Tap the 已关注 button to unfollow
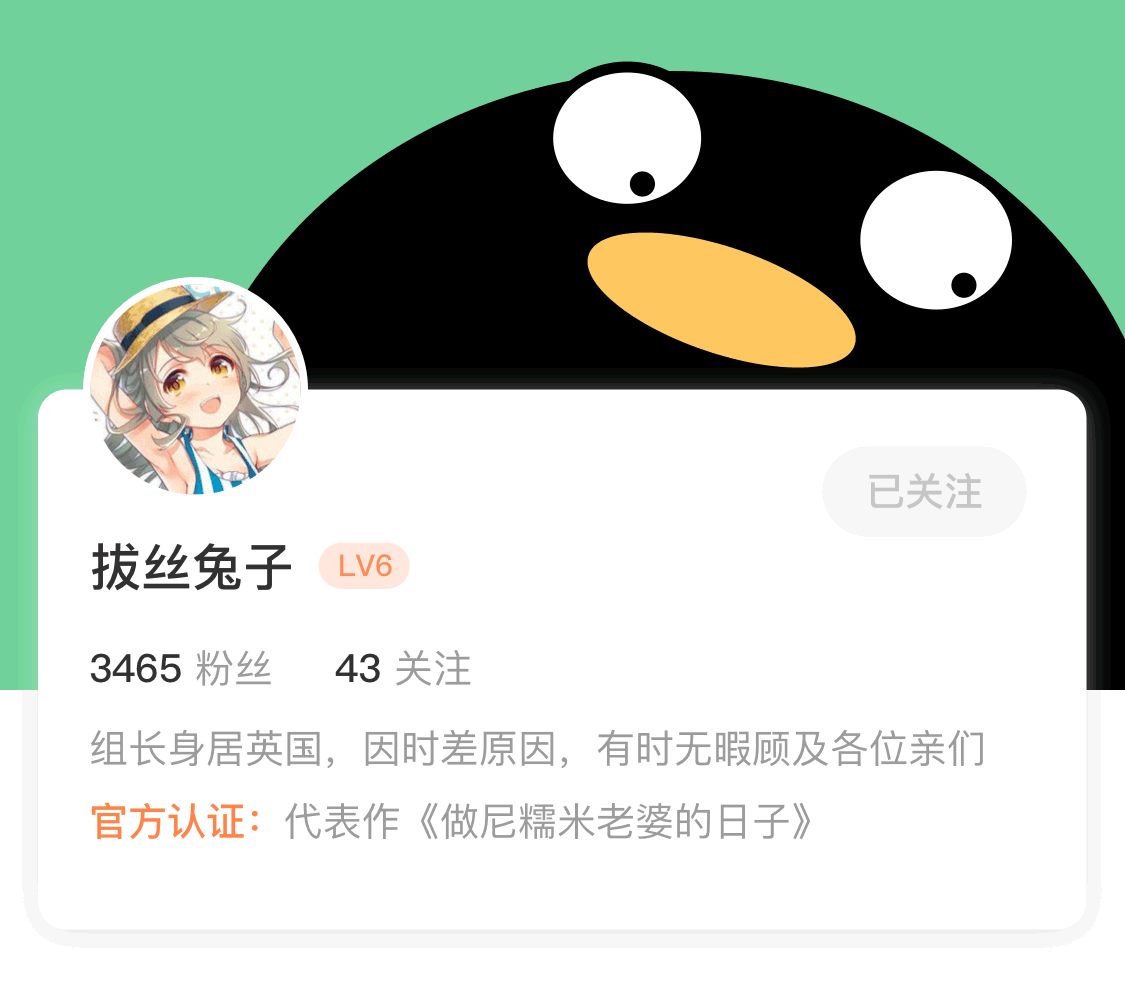Image resolution: width=1125 pixels, height=1000 pixels. [924, 492]
